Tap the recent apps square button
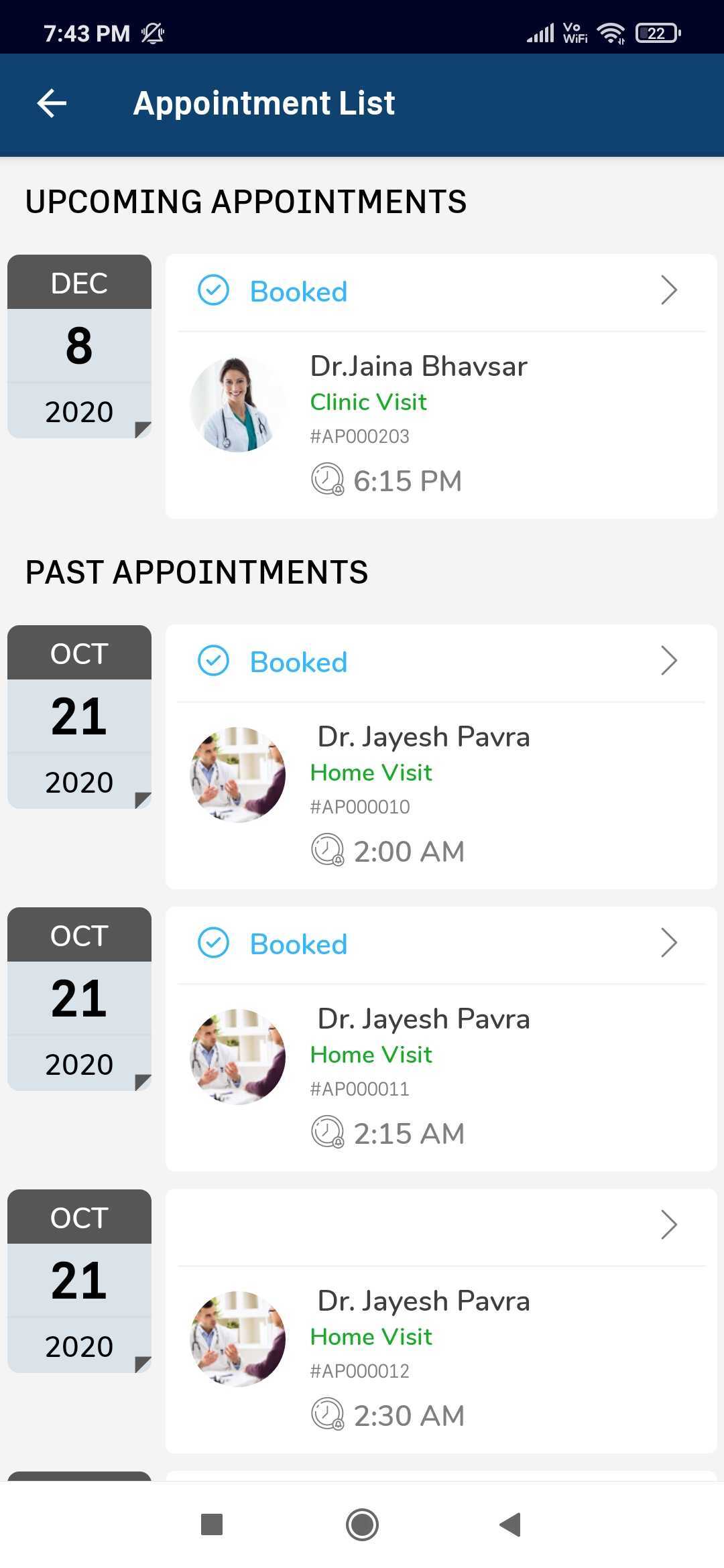Image resolution: width=724 pixels, height=1568 pixels. pos(212,1525)
